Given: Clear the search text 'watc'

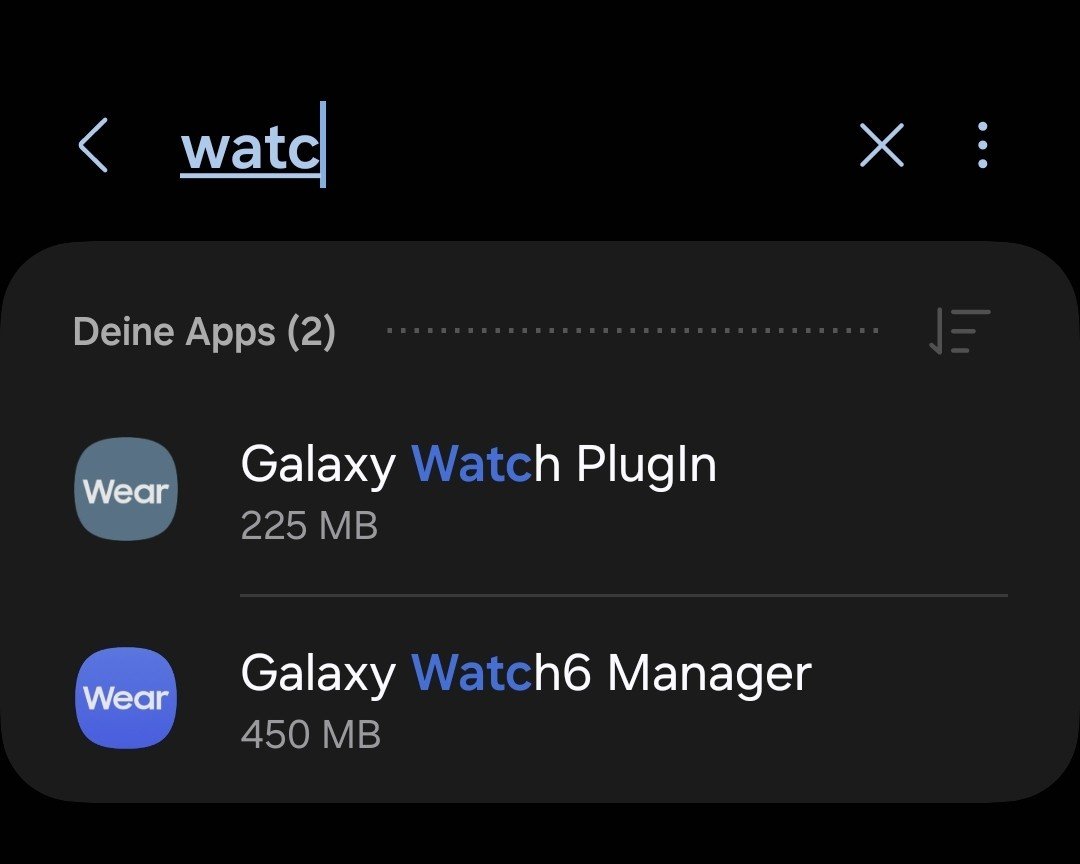Looking at the screenshot, I should coord(881,146).
